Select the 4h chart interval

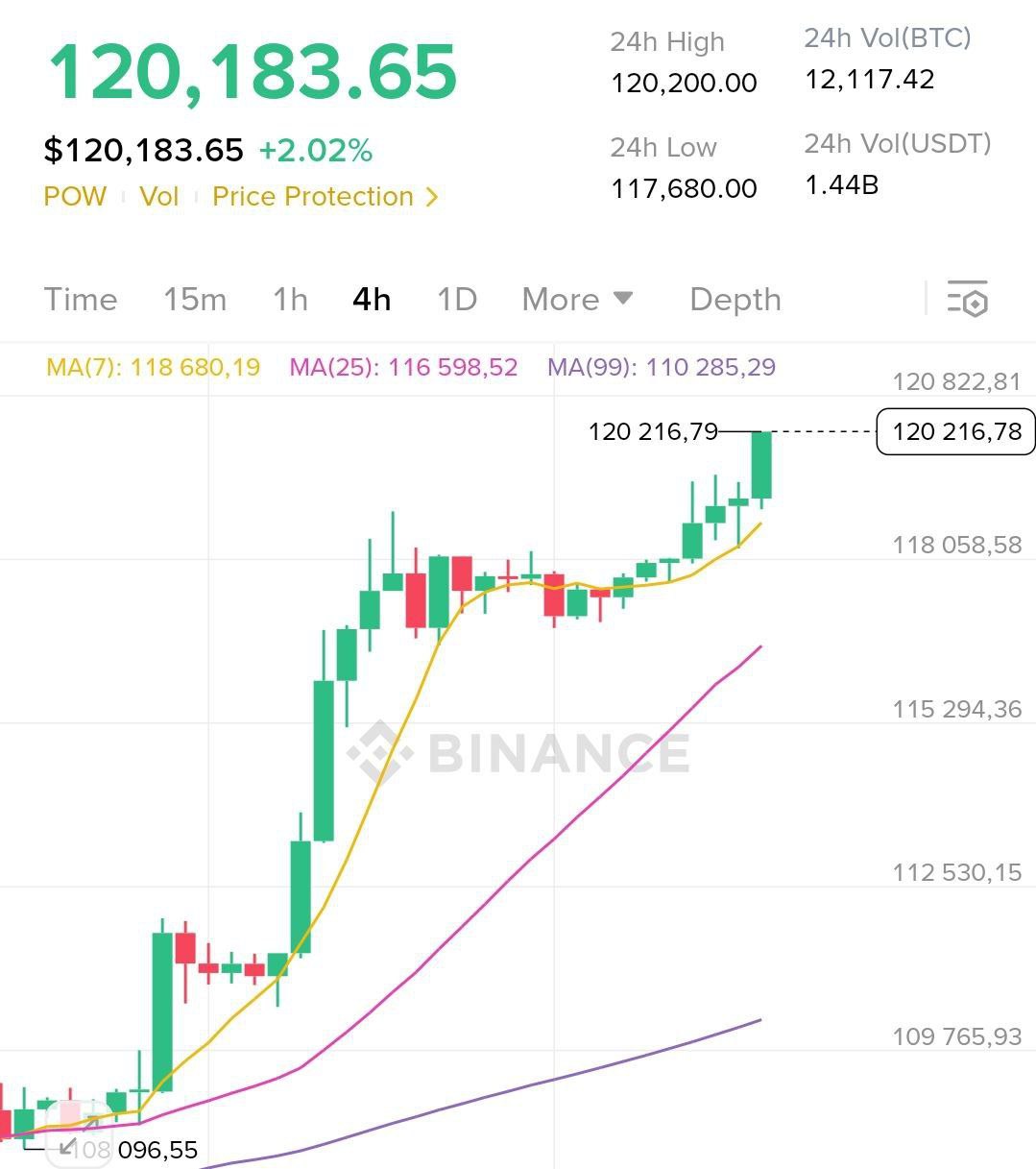click(372, 300)
